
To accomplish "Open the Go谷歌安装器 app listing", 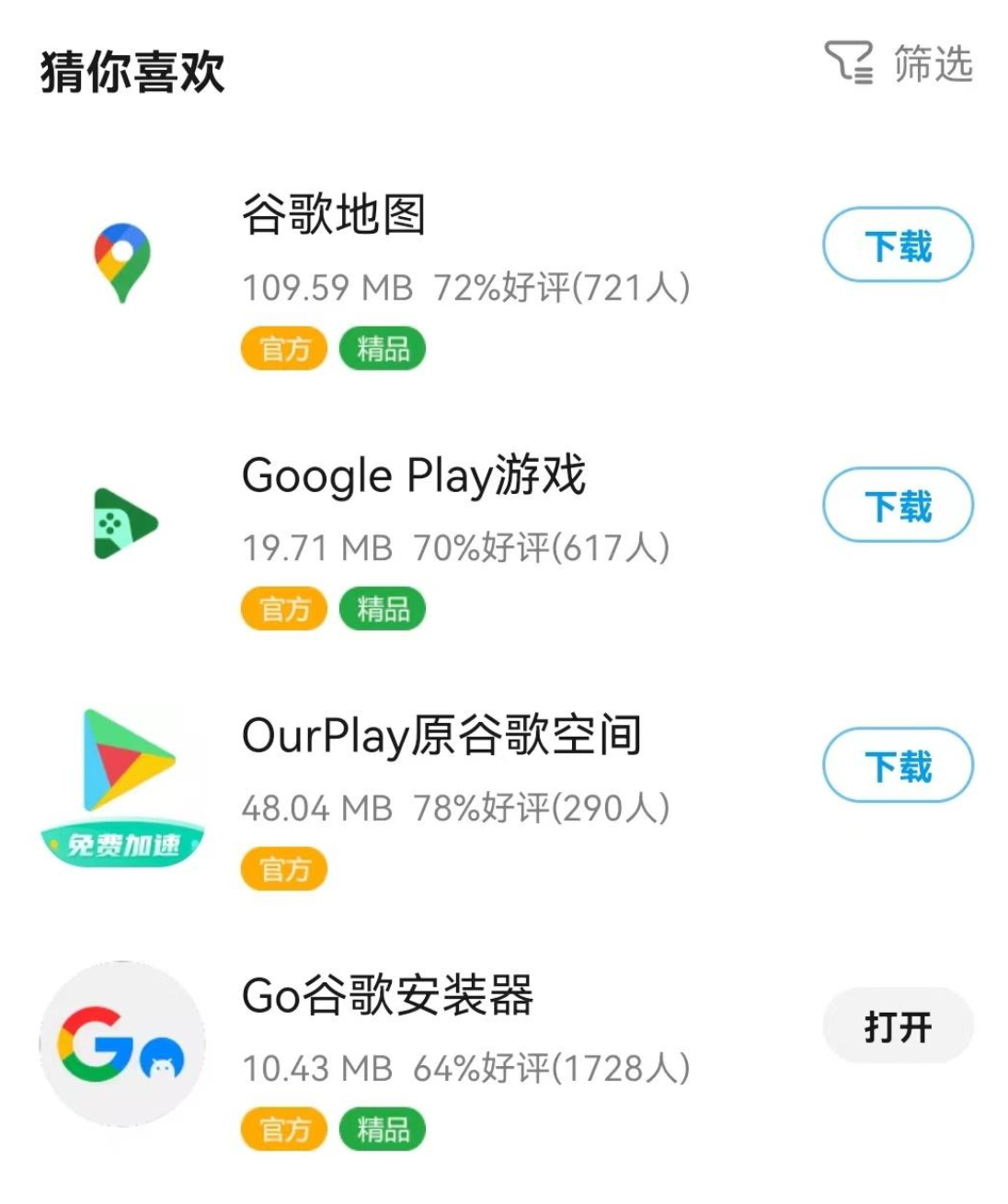I will click(387, 996).
